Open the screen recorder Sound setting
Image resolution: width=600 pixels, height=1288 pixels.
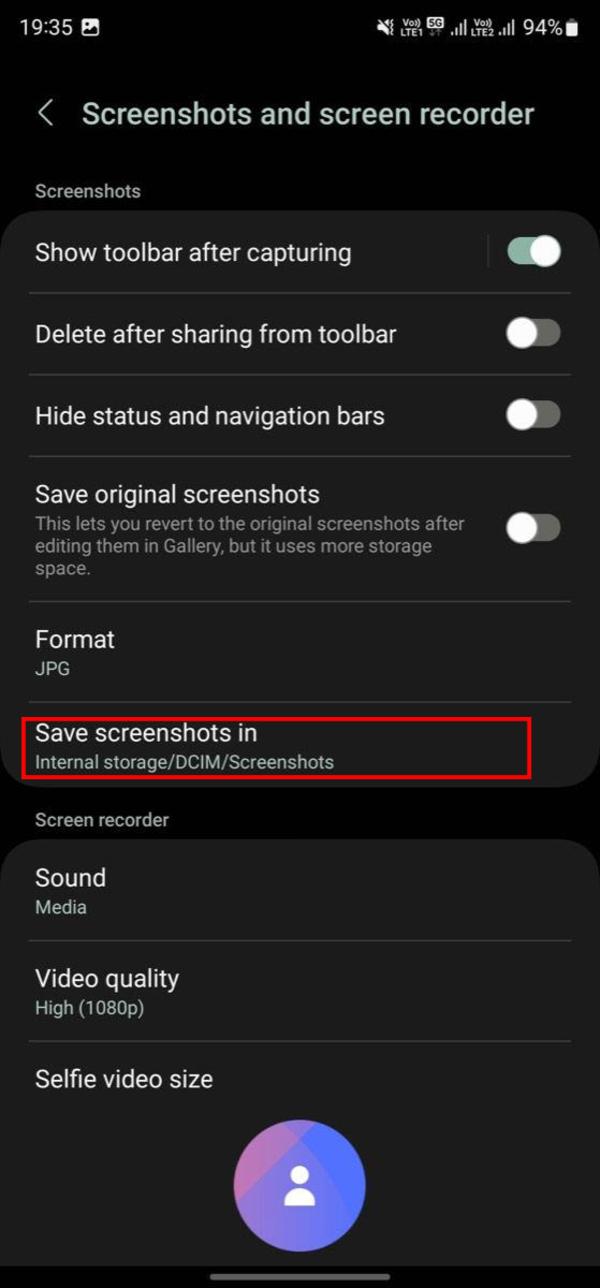(300, 891)
